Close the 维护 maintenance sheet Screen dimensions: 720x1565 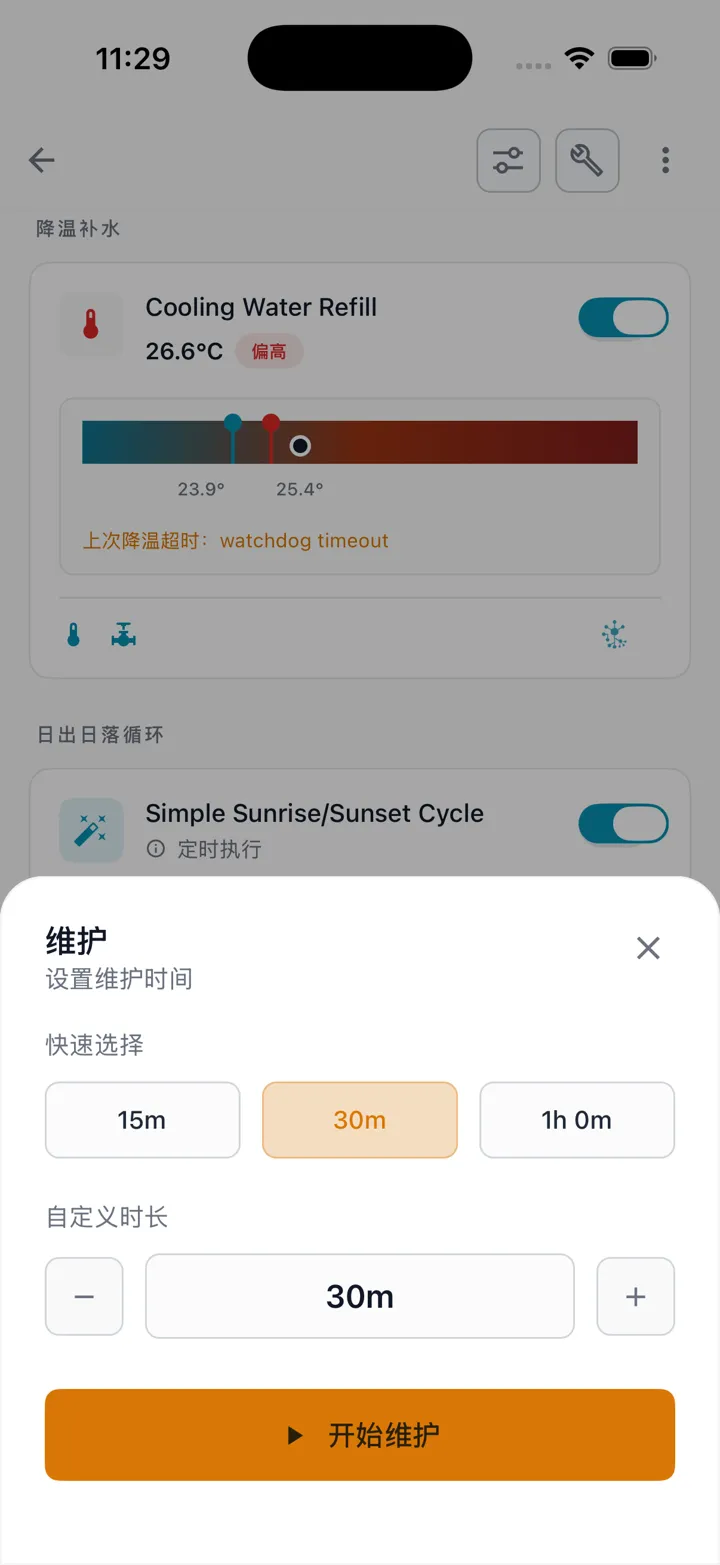[x=648, y=948]
